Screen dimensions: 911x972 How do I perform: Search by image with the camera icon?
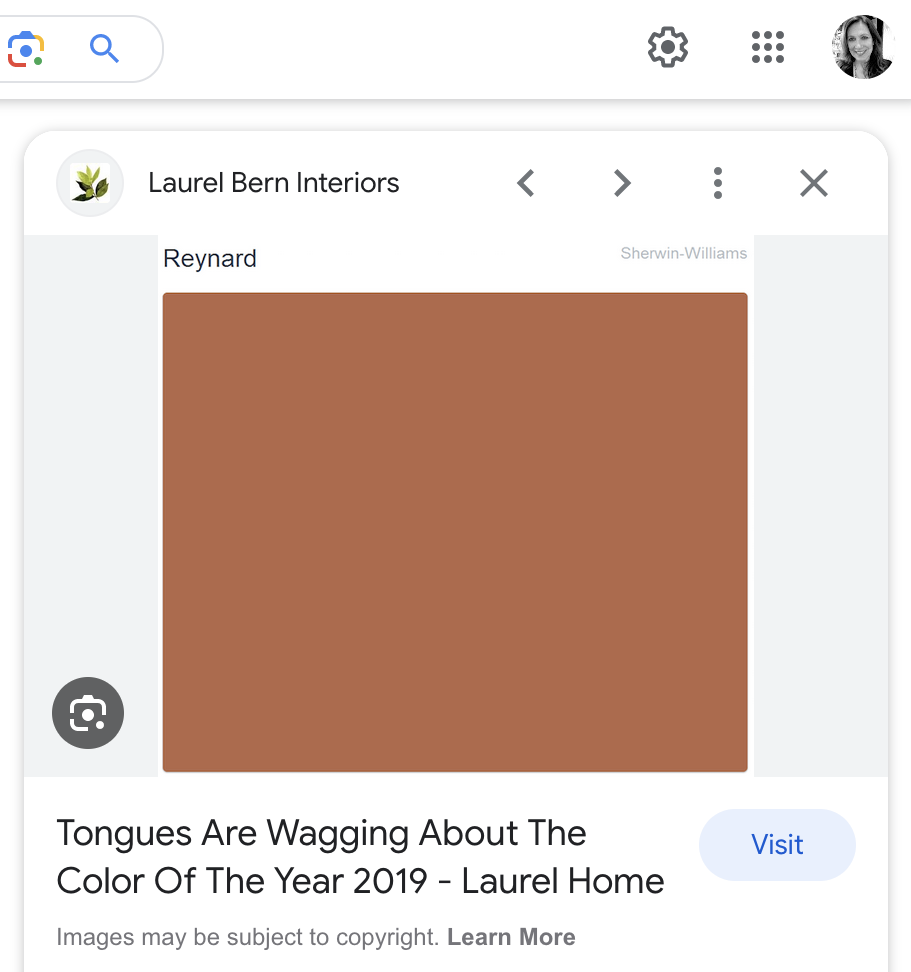pos(25,48)
